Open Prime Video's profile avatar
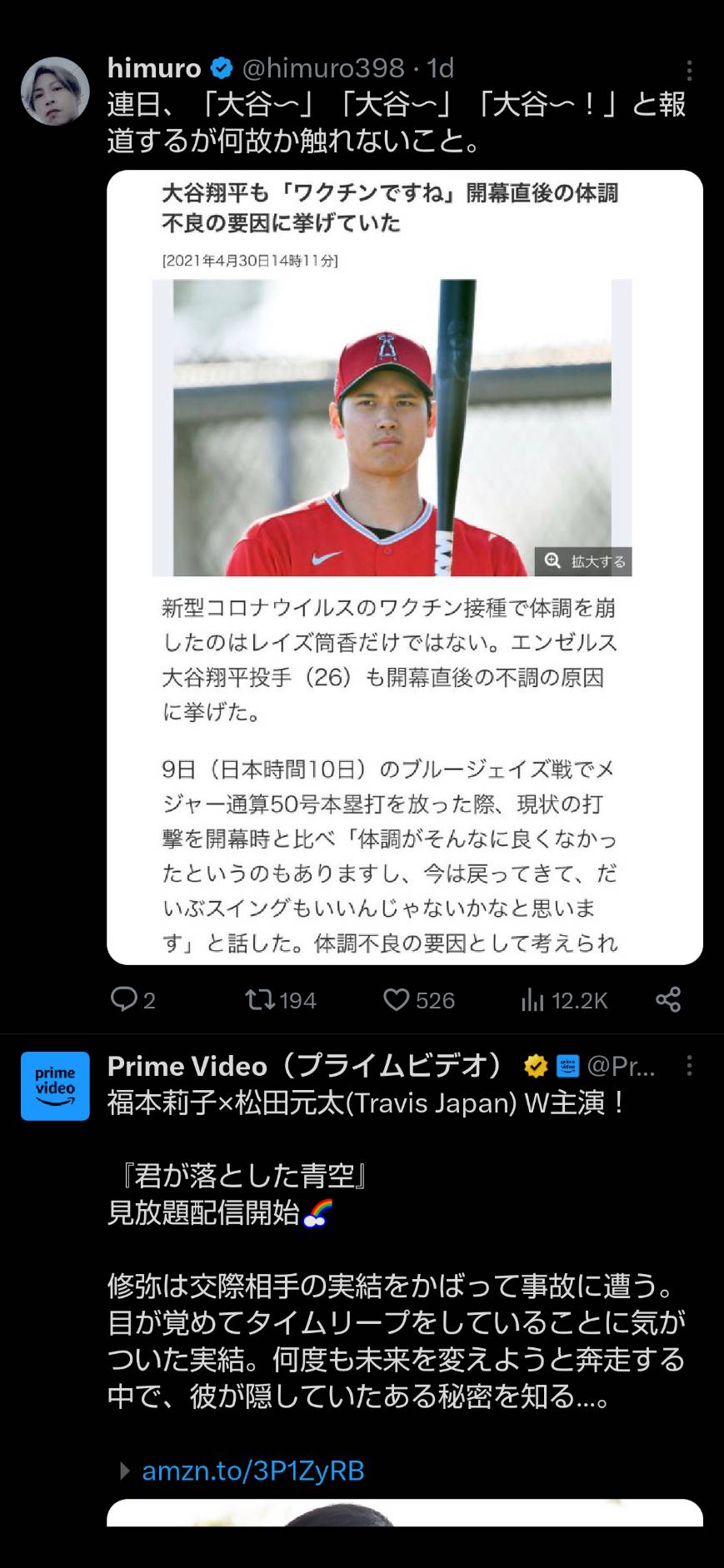Viewport: 724px width, 1568px height. coord(55,1086)
